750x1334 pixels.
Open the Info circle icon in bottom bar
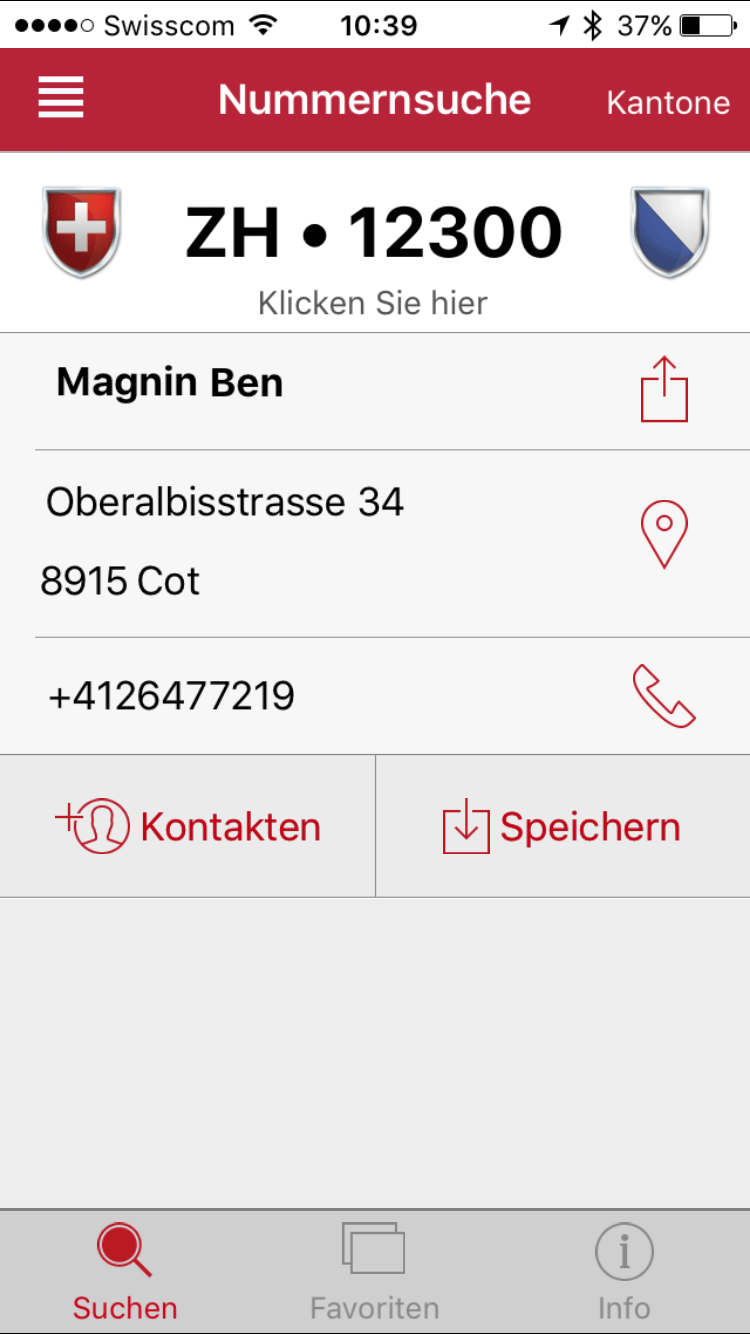click(624, 1250)
